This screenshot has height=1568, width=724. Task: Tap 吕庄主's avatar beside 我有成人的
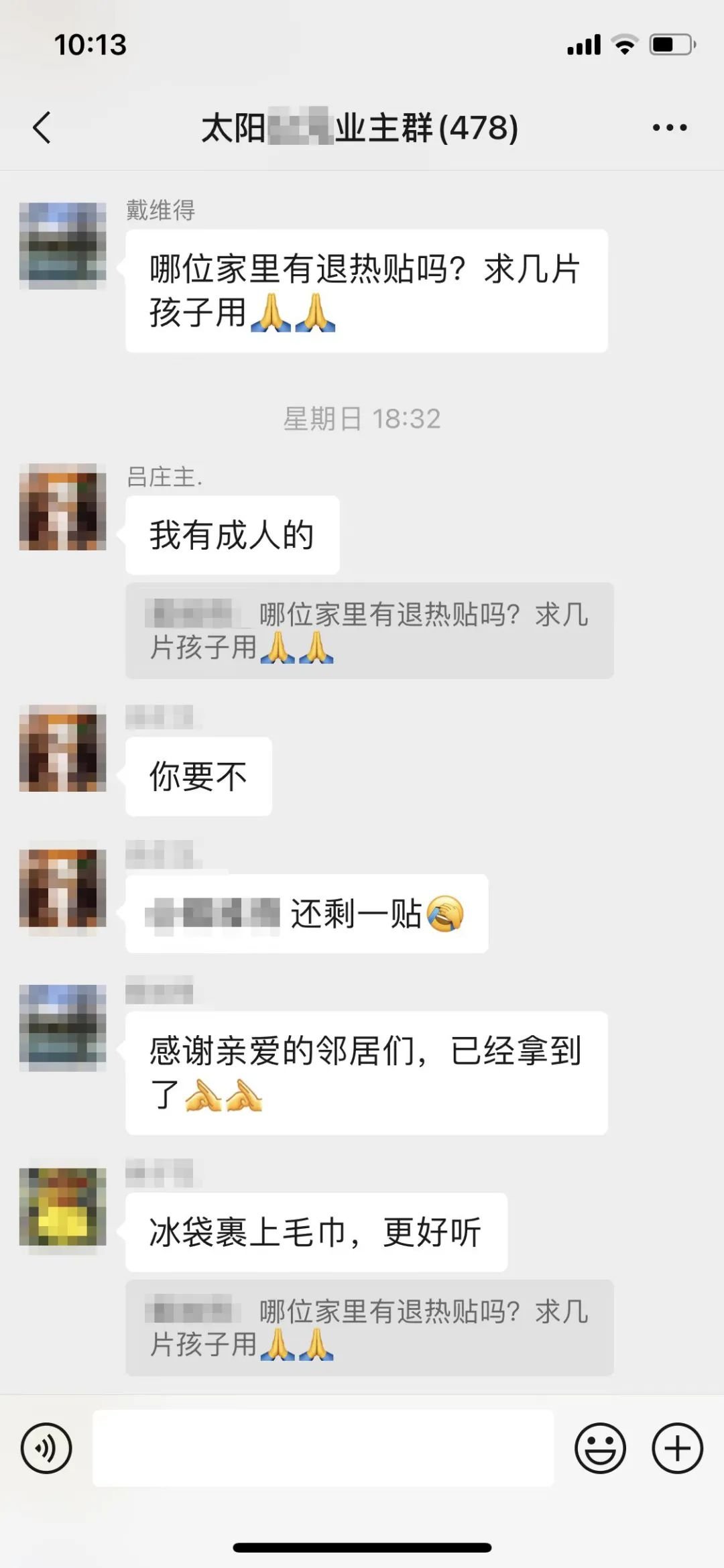pos(62,507)
